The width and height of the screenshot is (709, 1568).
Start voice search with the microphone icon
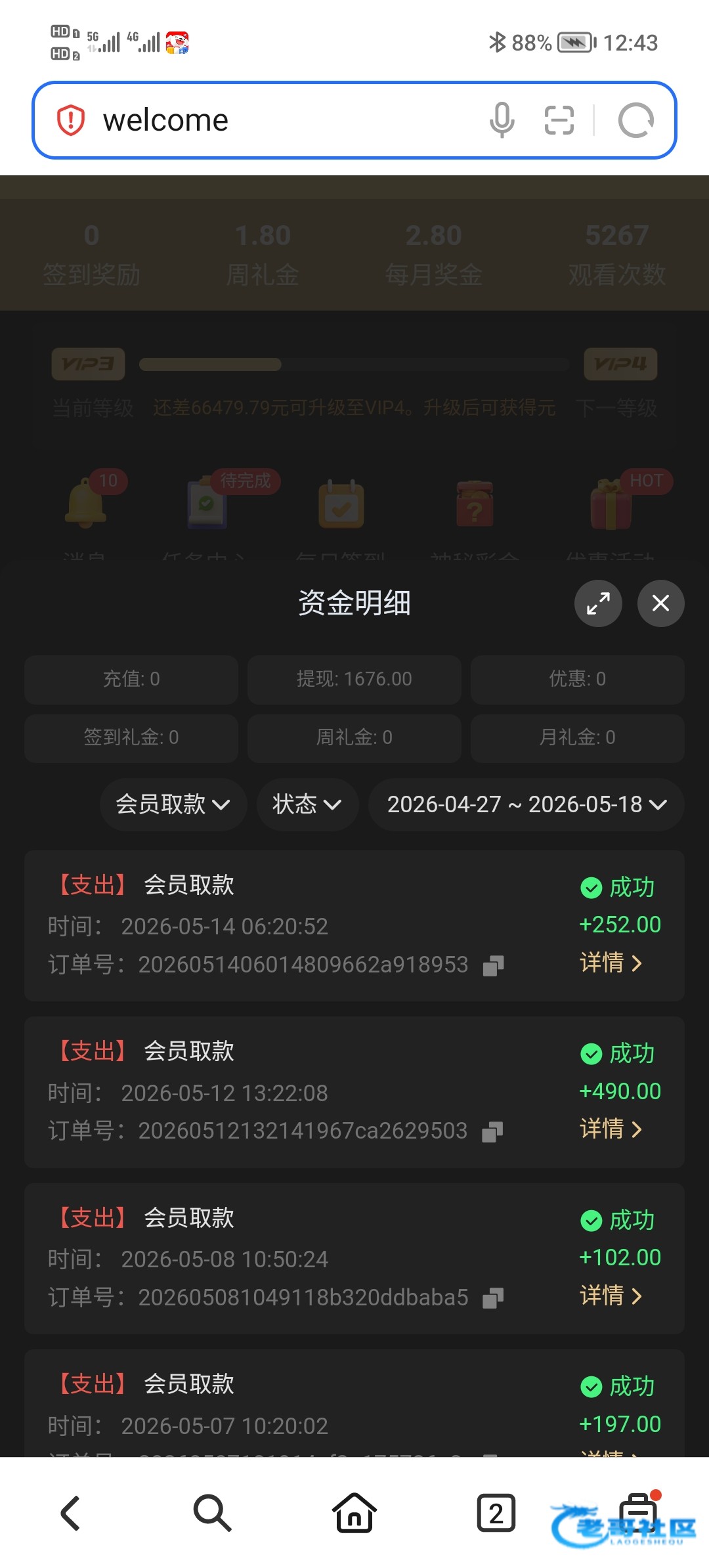[x=502, y=120]
